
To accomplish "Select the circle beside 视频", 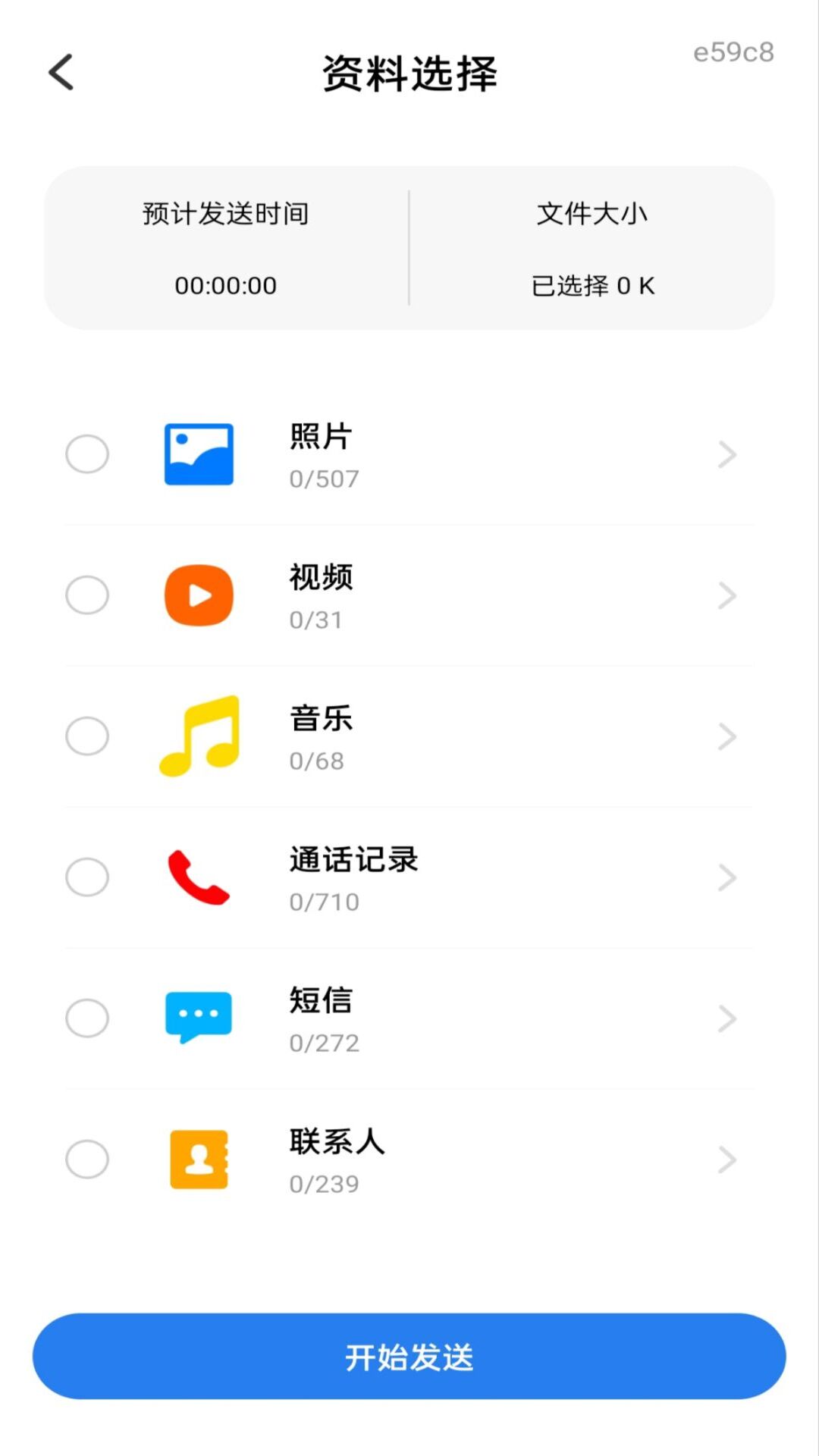I will coord(87,595).
